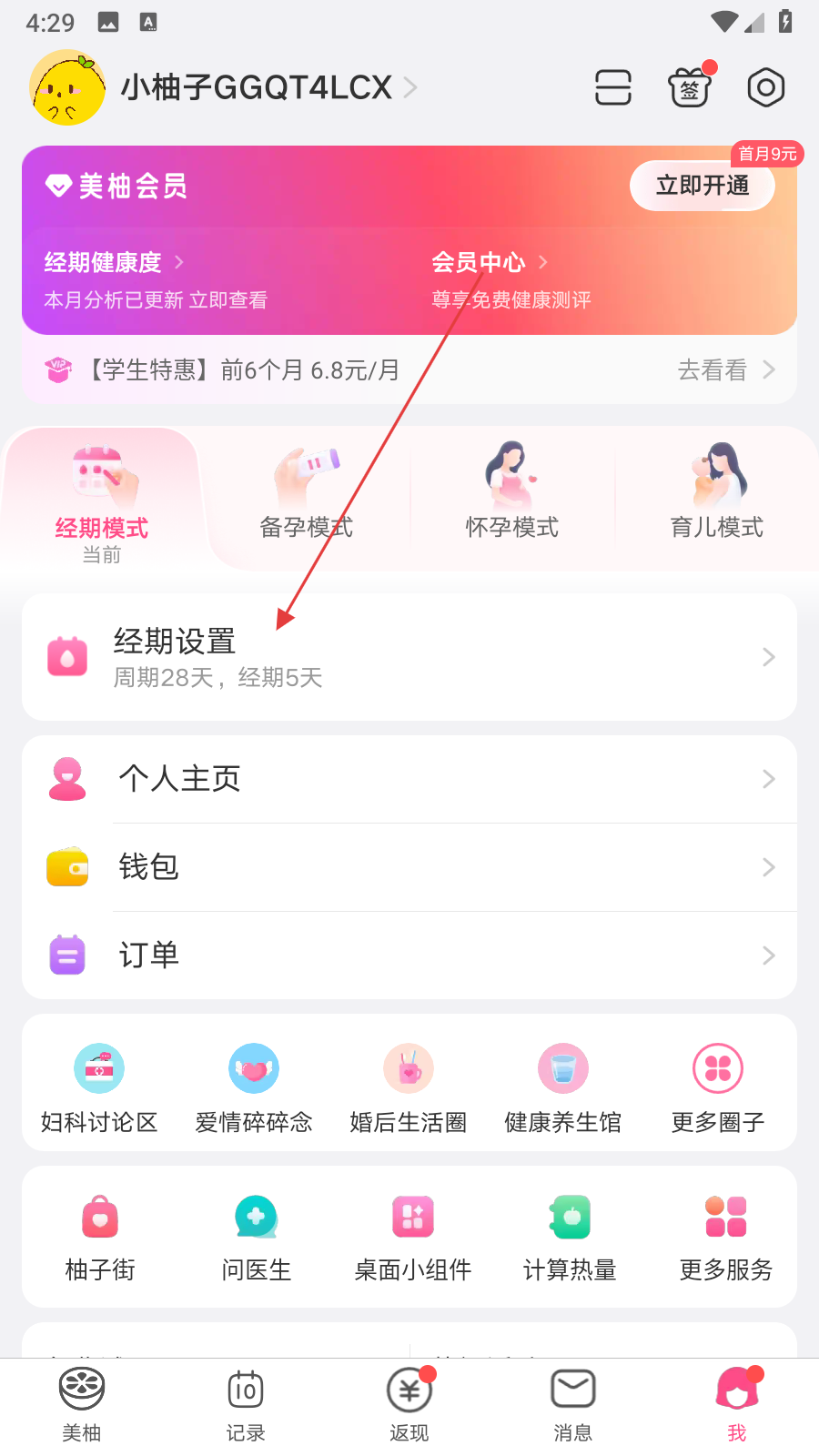The width and height of the screenshot is (819, 1456).
Task: Open 钱包
Action: coord(409,867)
